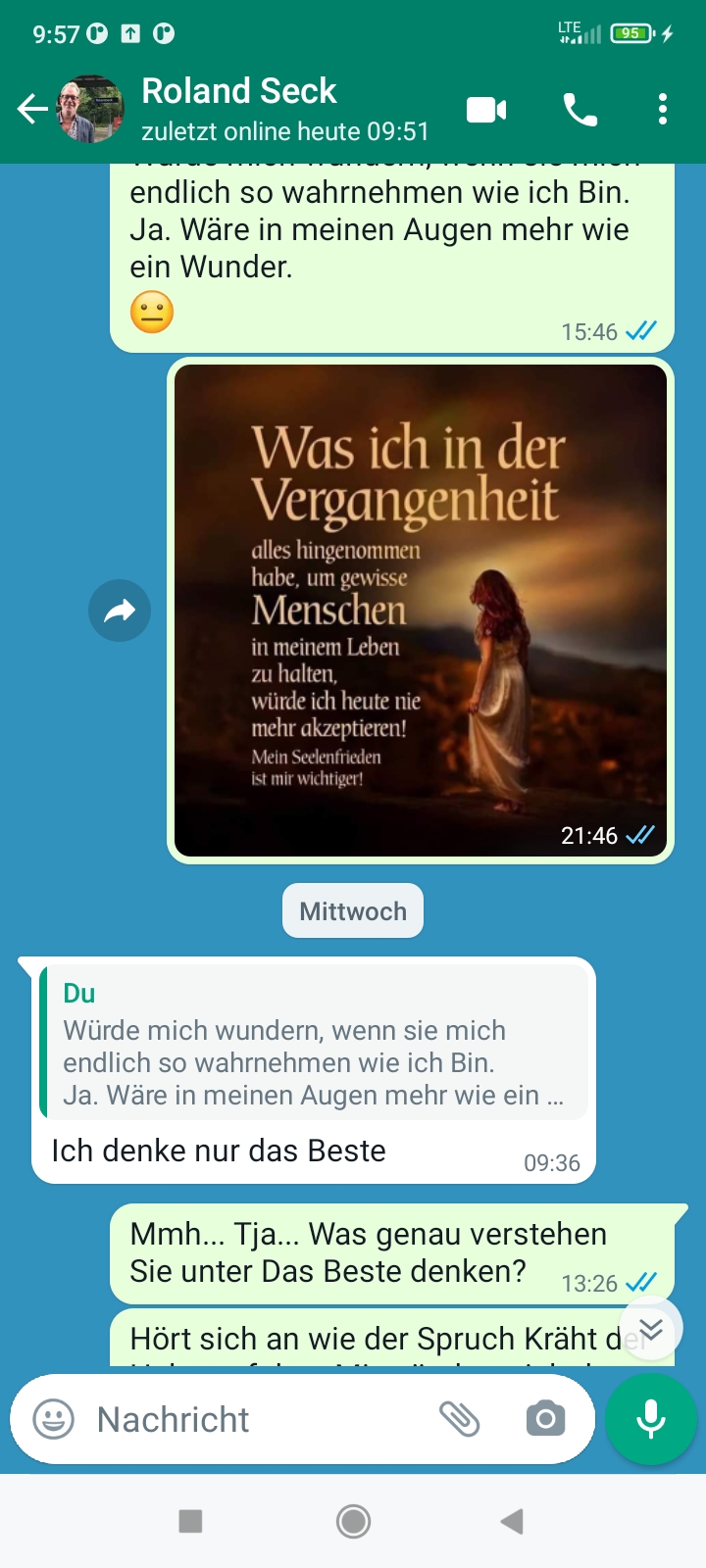Open the three-dot chat options menu
This screenshot has height=1568, width=706.
tap(663, 110)
